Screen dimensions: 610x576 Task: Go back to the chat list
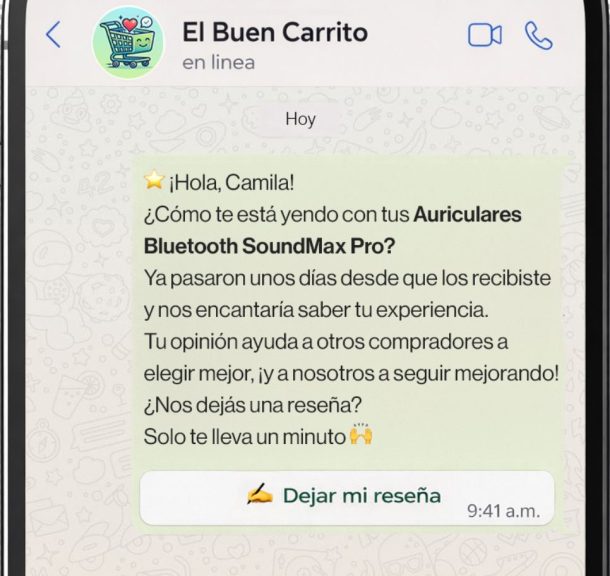pos(53,36)
